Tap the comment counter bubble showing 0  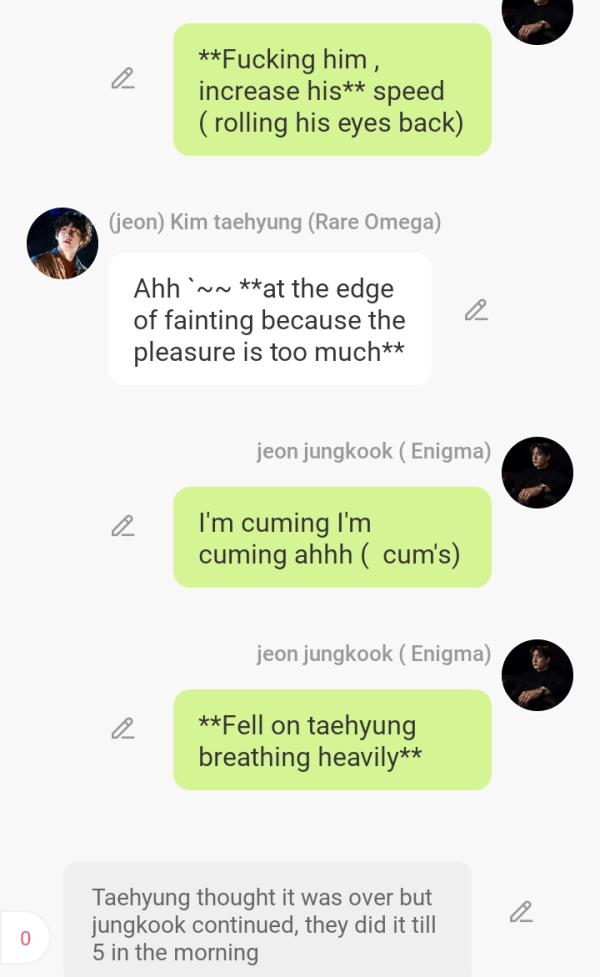25,938
